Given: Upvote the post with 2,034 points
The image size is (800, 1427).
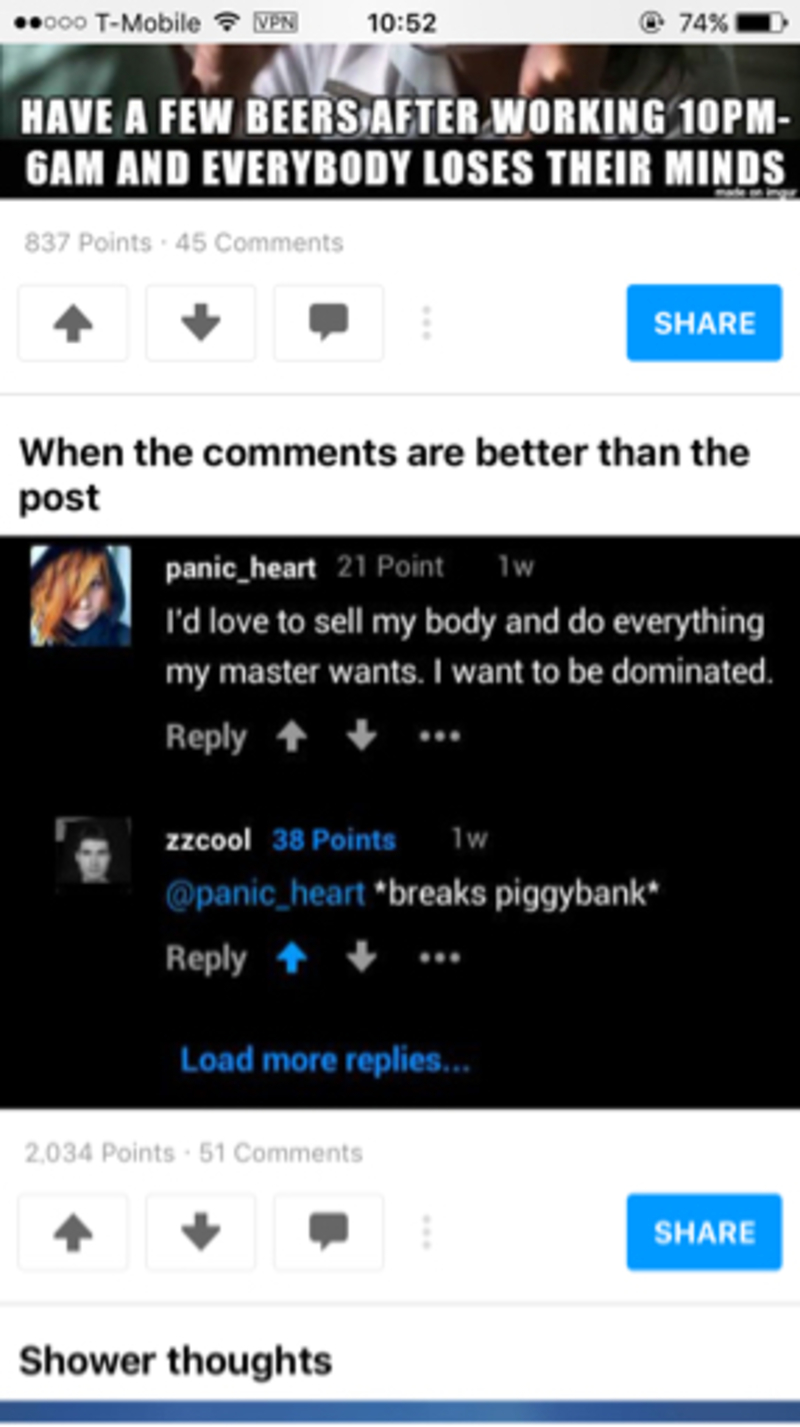Looking at the screenshot, I should pyautogui.click(x=72, y=1232).
